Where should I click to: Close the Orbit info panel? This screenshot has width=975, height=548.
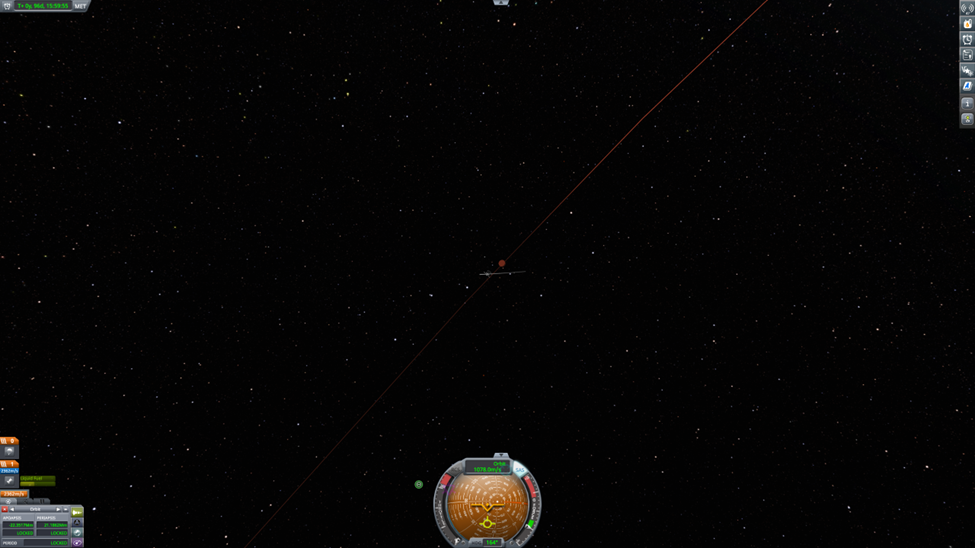click(5, 509)
